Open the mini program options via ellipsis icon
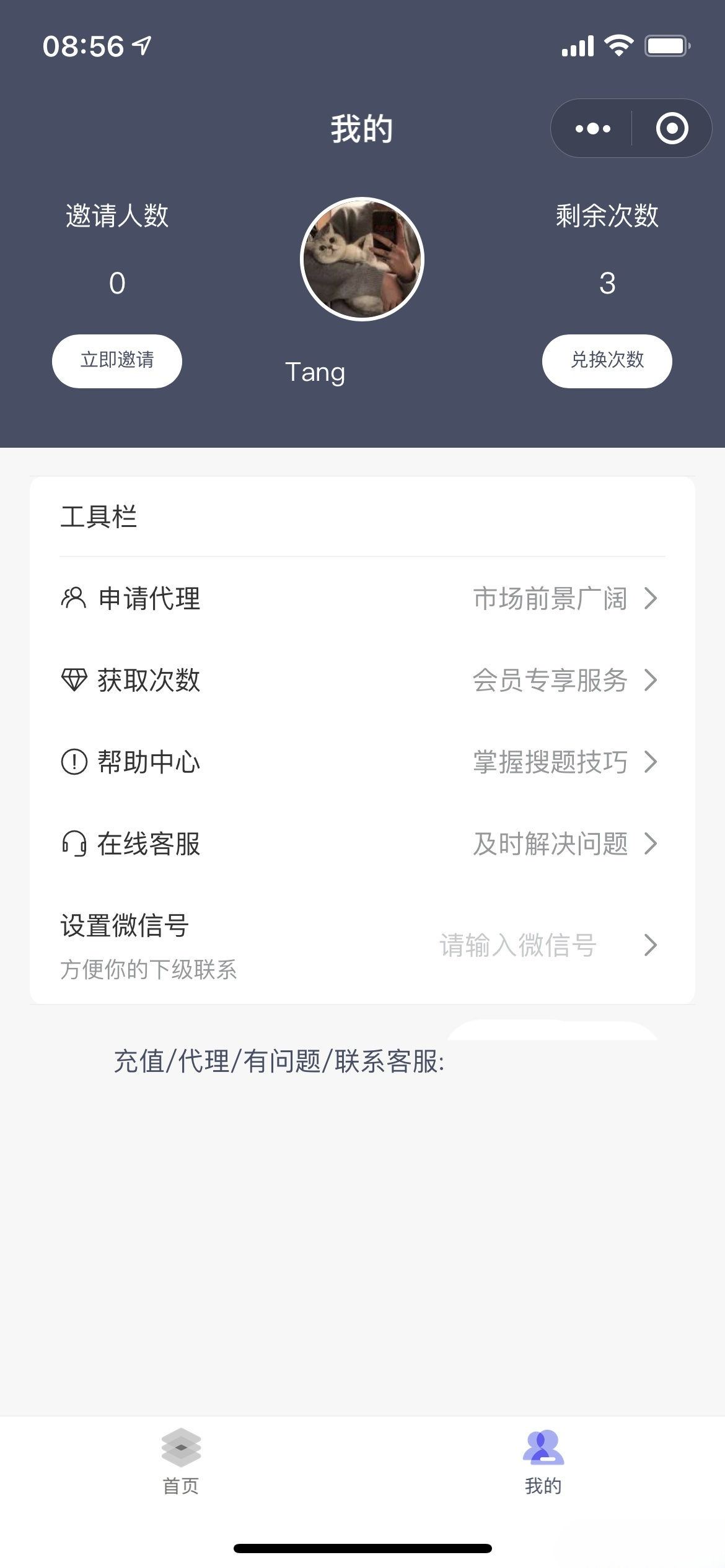Viewport: 725px width, 1568px height. (x=593, y=128)
